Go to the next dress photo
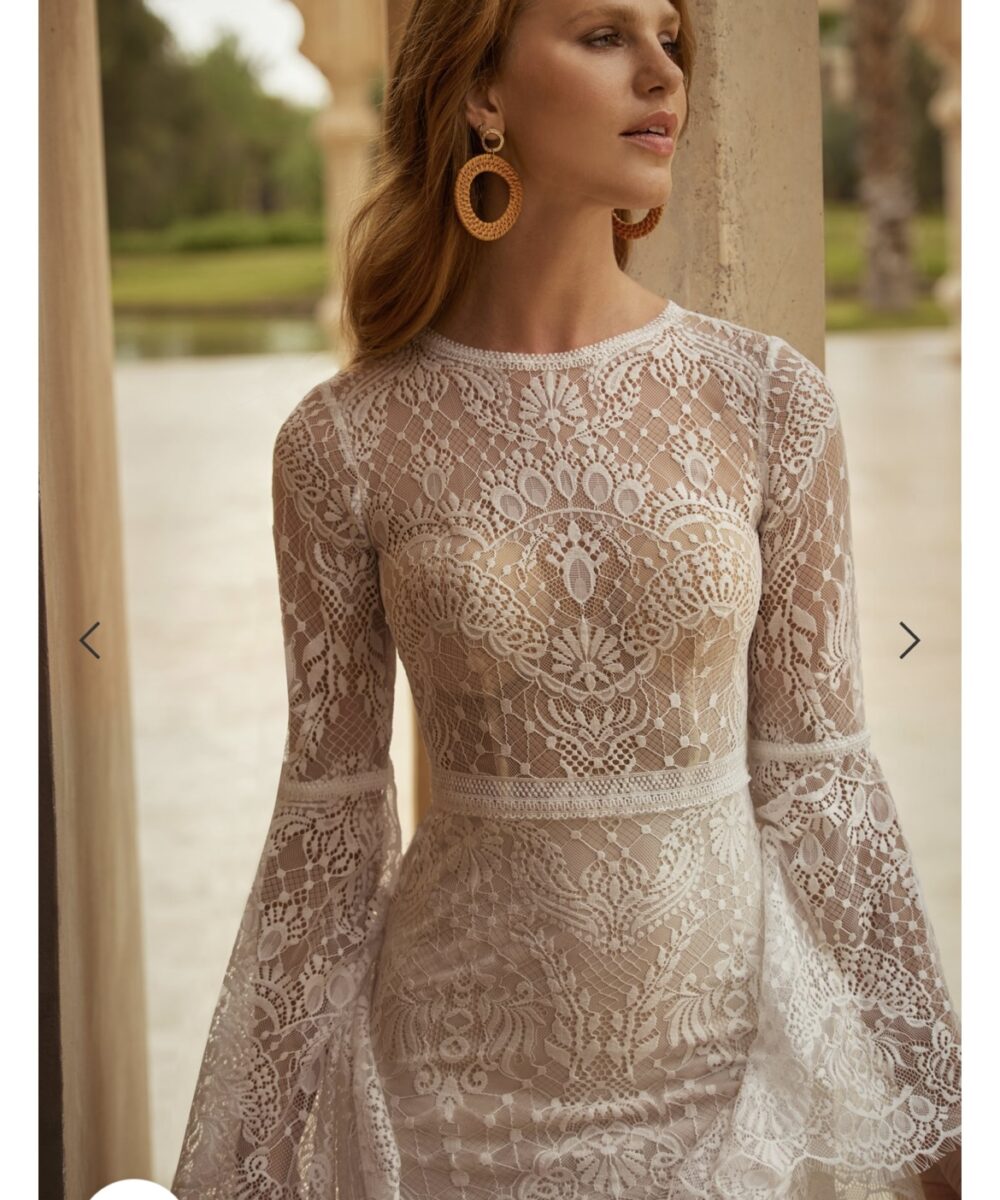This screenshot has width=1000, height=1200. tap(908, 640)
